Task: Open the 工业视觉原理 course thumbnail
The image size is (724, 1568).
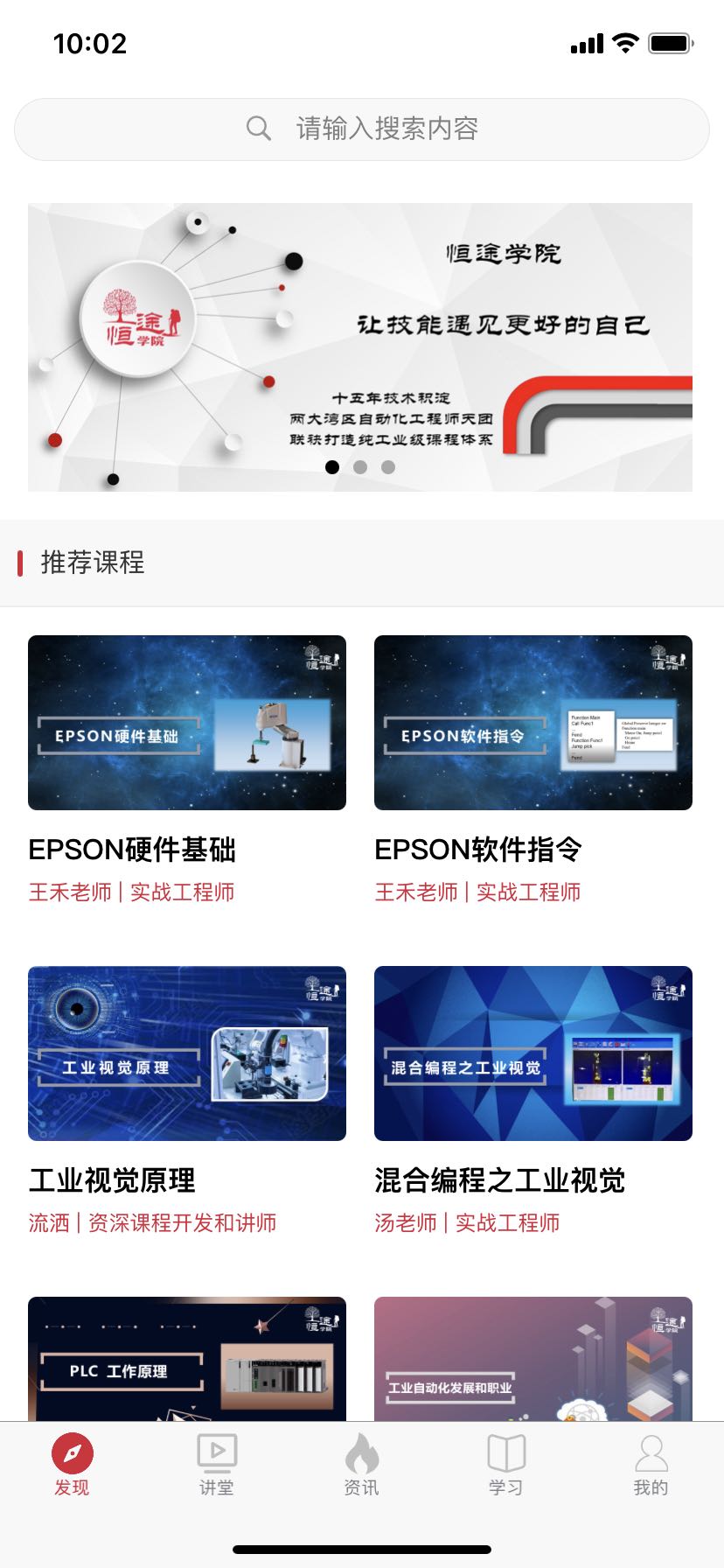Action: pyautogui.click(x=186, y=1054)
